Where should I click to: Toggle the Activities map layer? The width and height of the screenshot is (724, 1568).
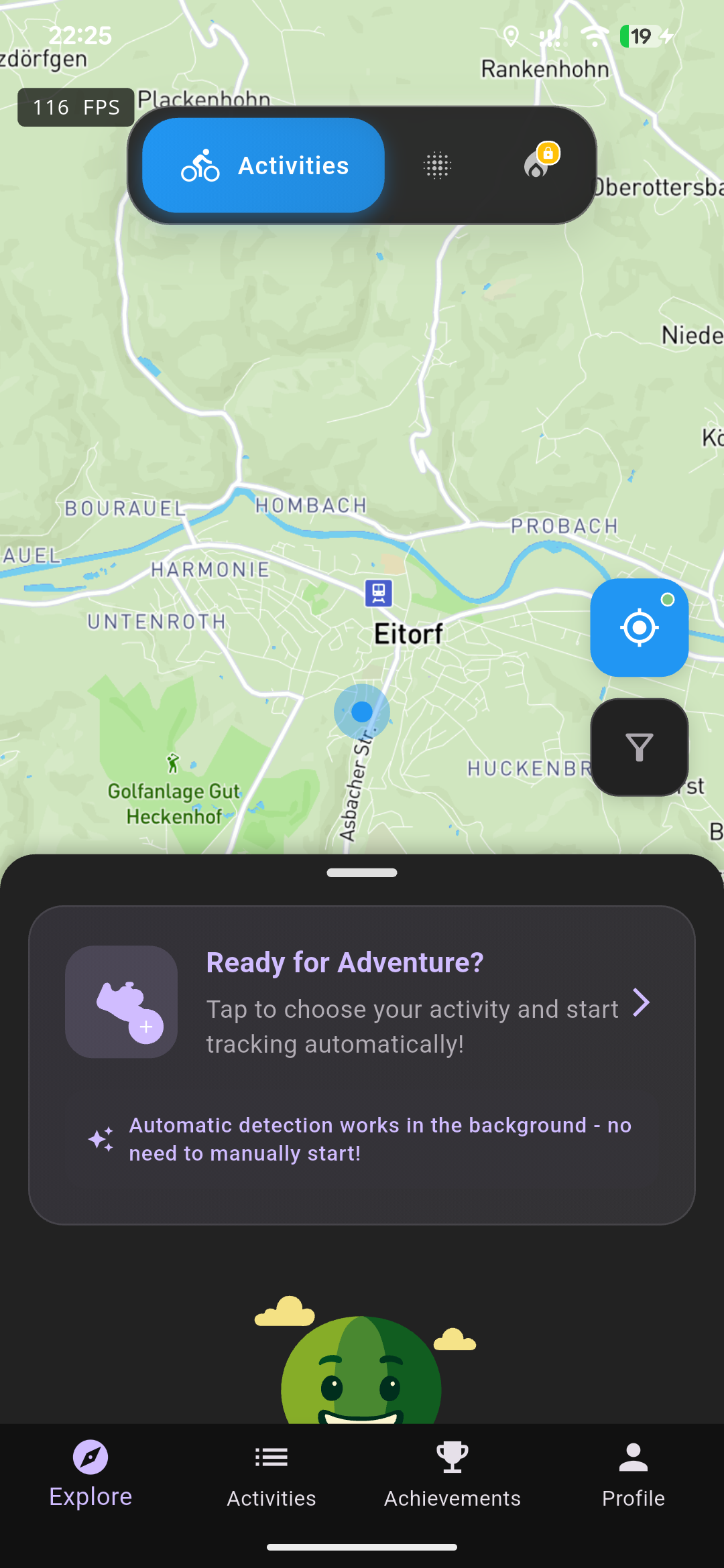262,166
